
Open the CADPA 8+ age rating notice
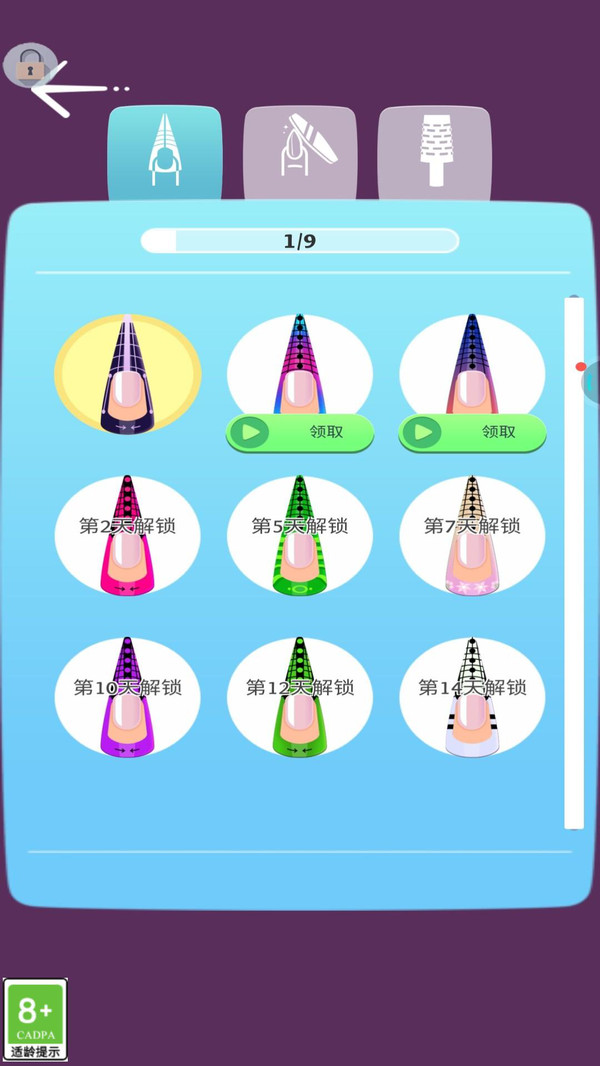pyautogui.click(x=36, y=1019)
